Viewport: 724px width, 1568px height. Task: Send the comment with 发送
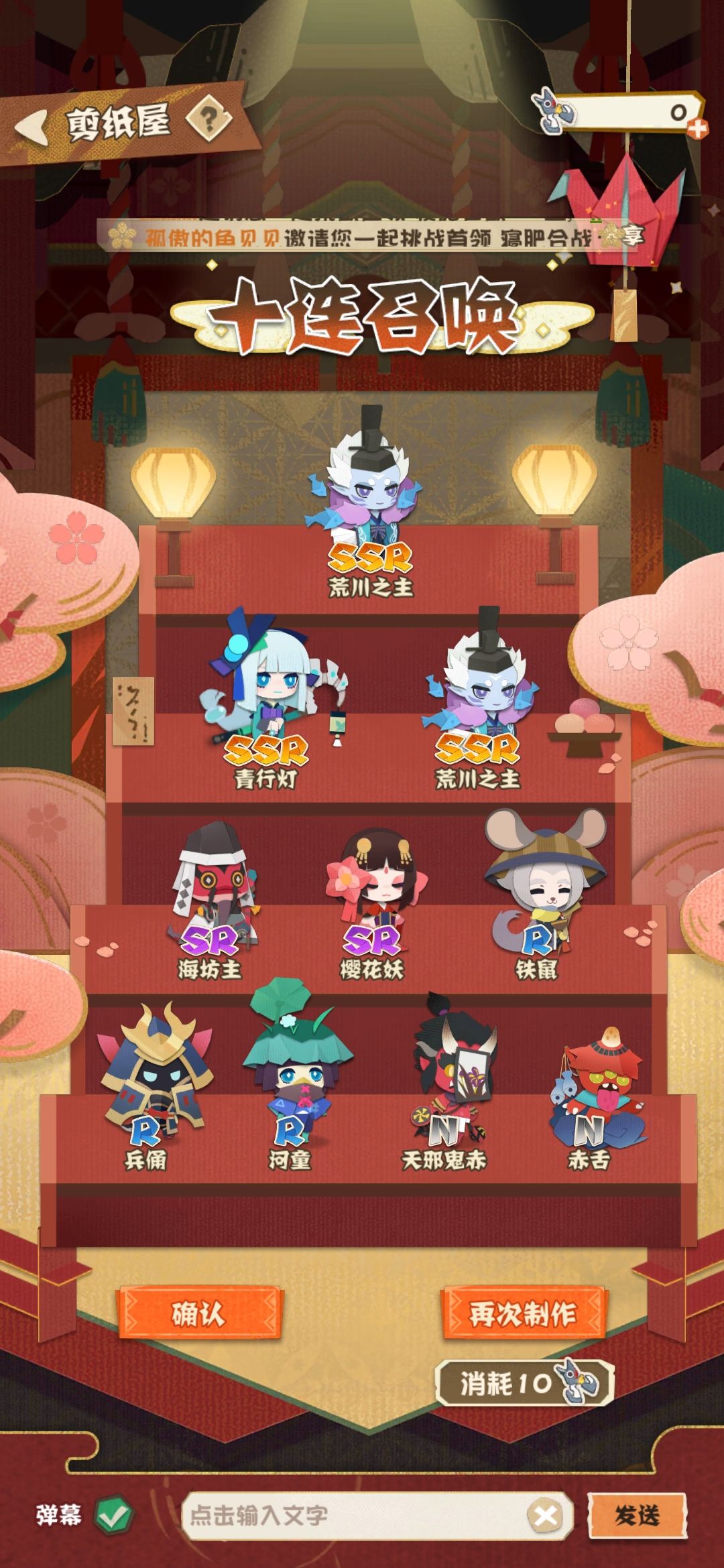637,1515
